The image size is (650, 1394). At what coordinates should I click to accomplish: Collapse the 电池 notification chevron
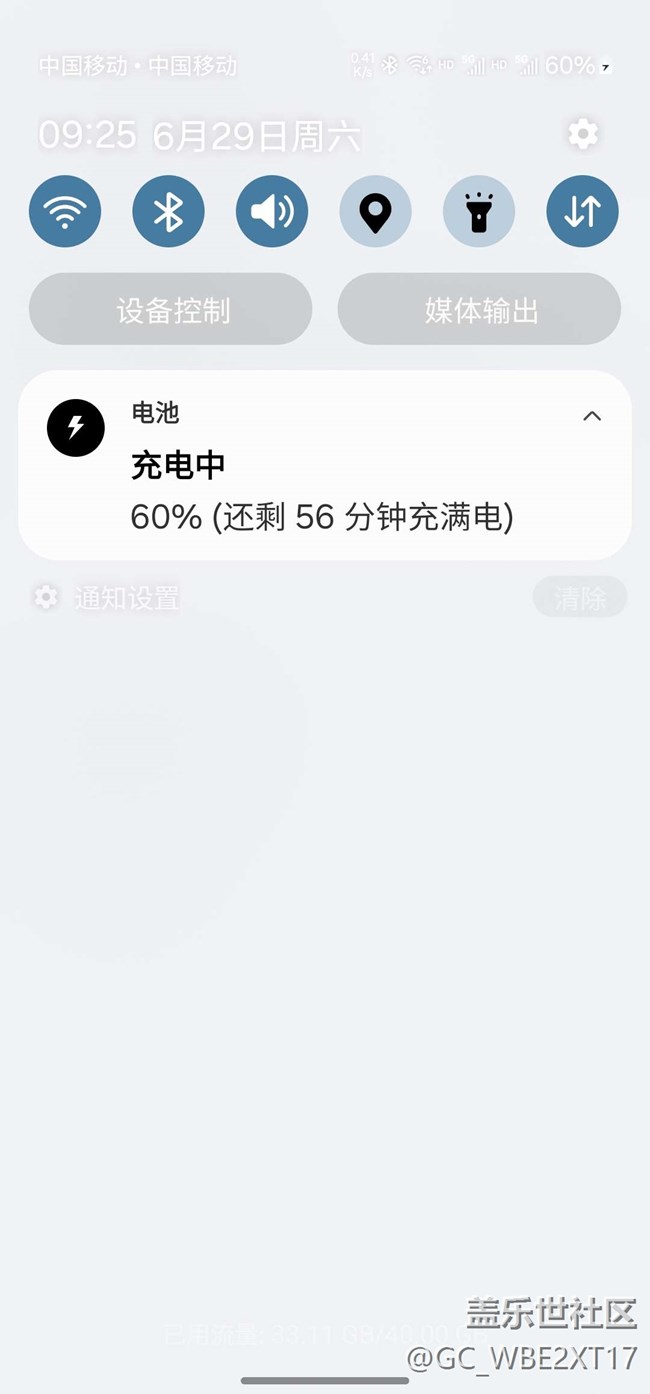(x=592, y=416)
